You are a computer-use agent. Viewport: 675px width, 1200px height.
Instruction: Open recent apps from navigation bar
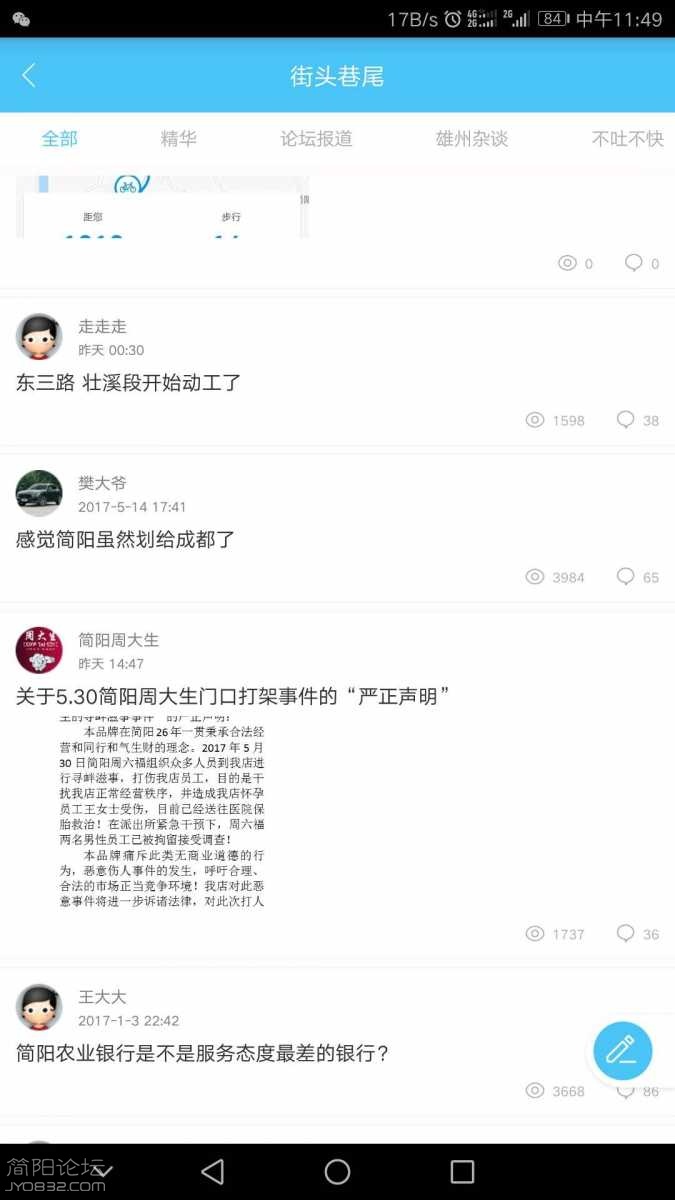click(x=462, y=1172)
